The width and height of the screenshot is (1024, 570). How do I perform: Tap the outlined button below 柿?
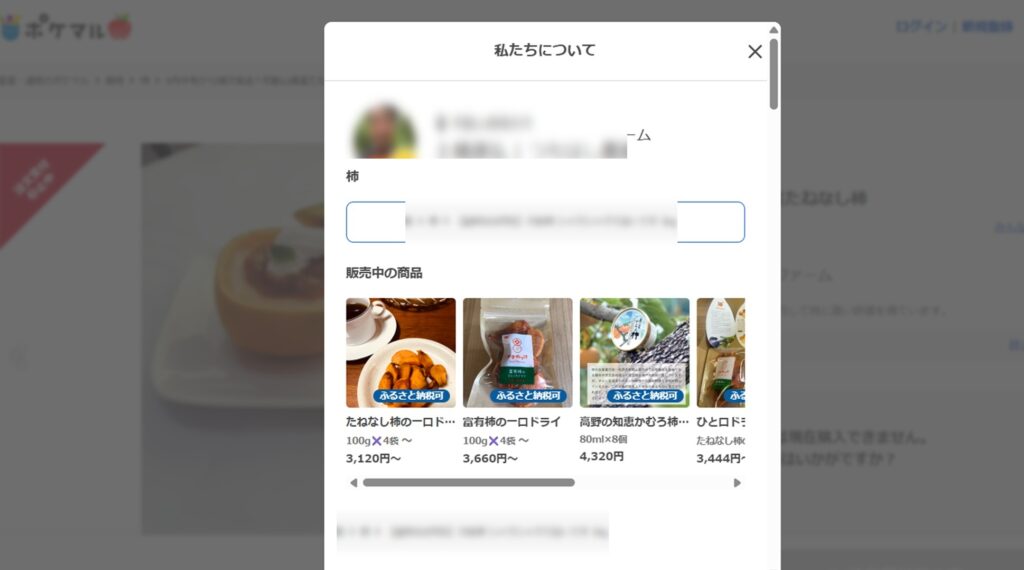point(545,222)
